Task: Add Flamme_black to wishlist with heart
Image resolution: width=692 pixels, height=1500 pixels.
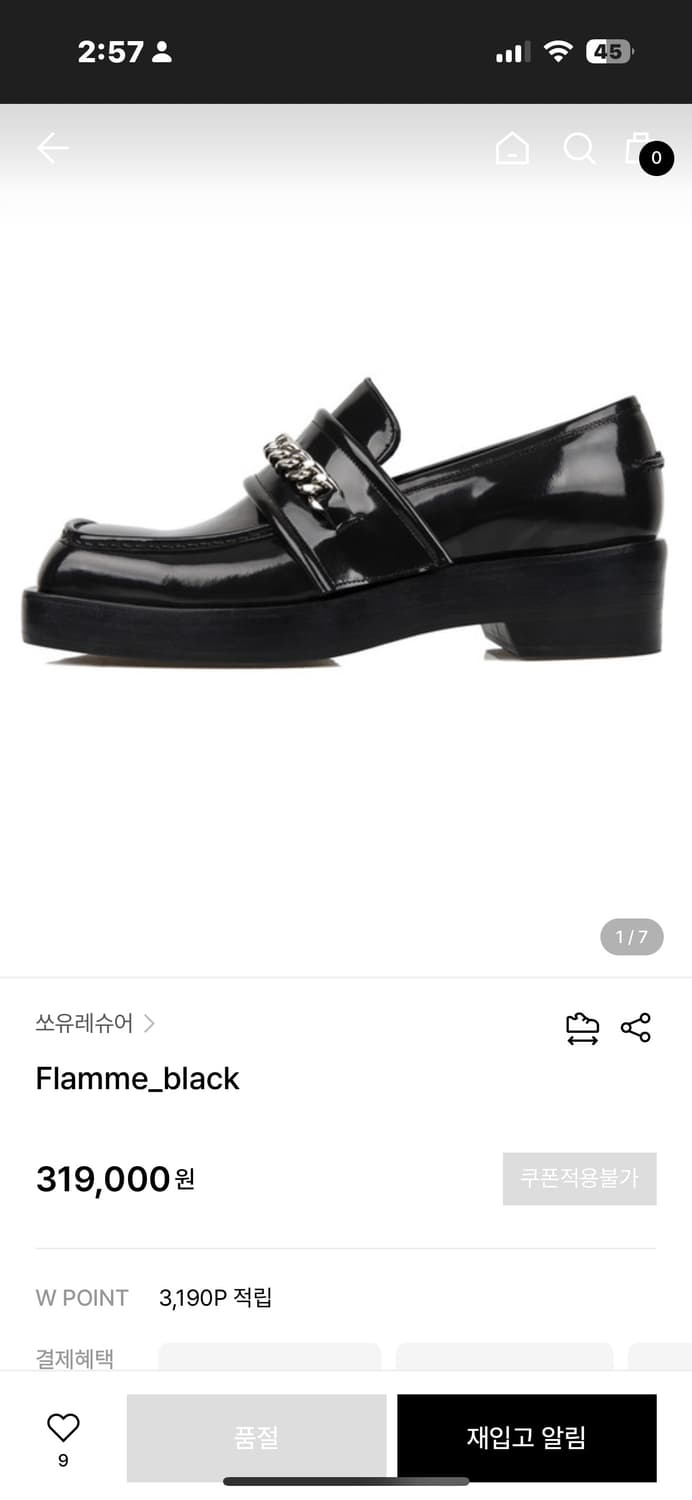Action: 63,1428
